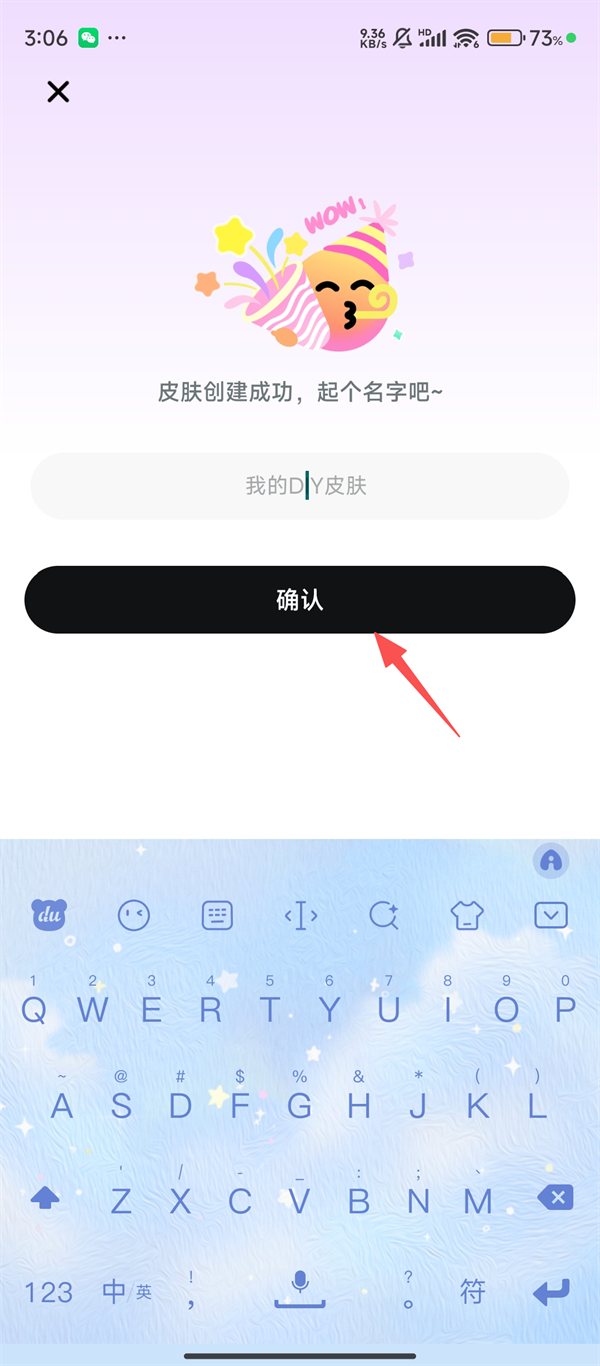Open the AI search keyboard tool

coord(384,914)
